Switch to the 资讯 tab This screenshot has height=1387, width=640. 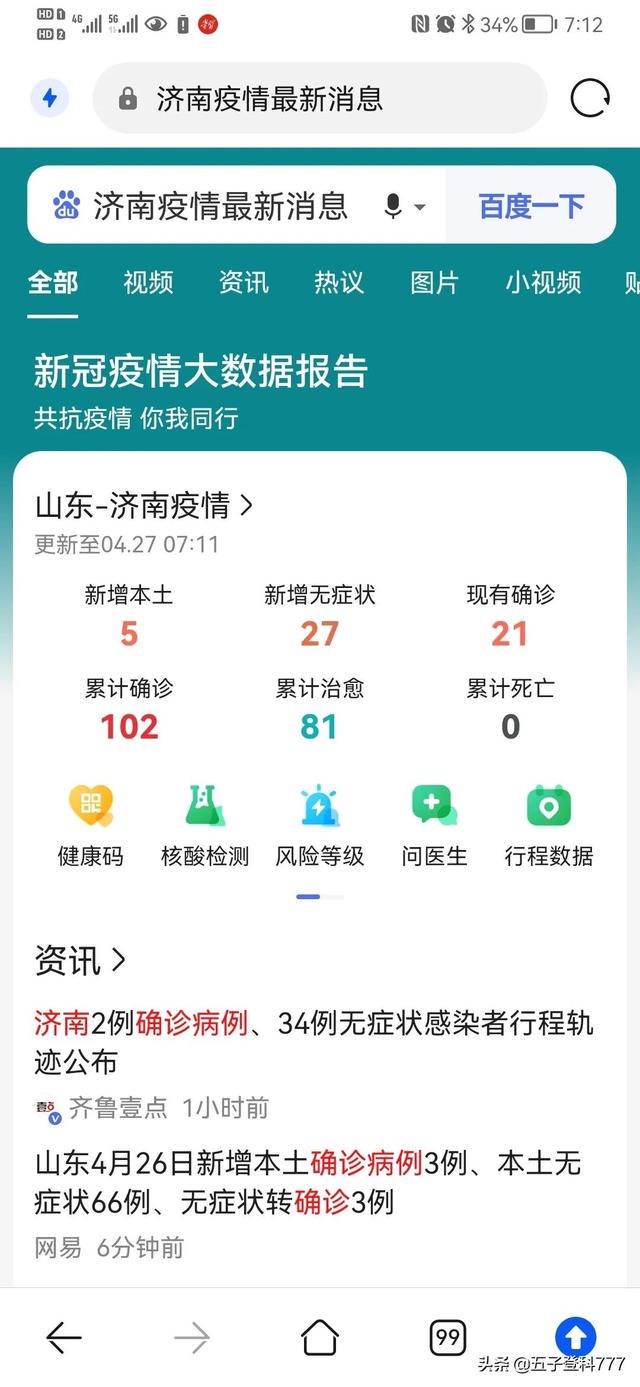coord(244,283)
